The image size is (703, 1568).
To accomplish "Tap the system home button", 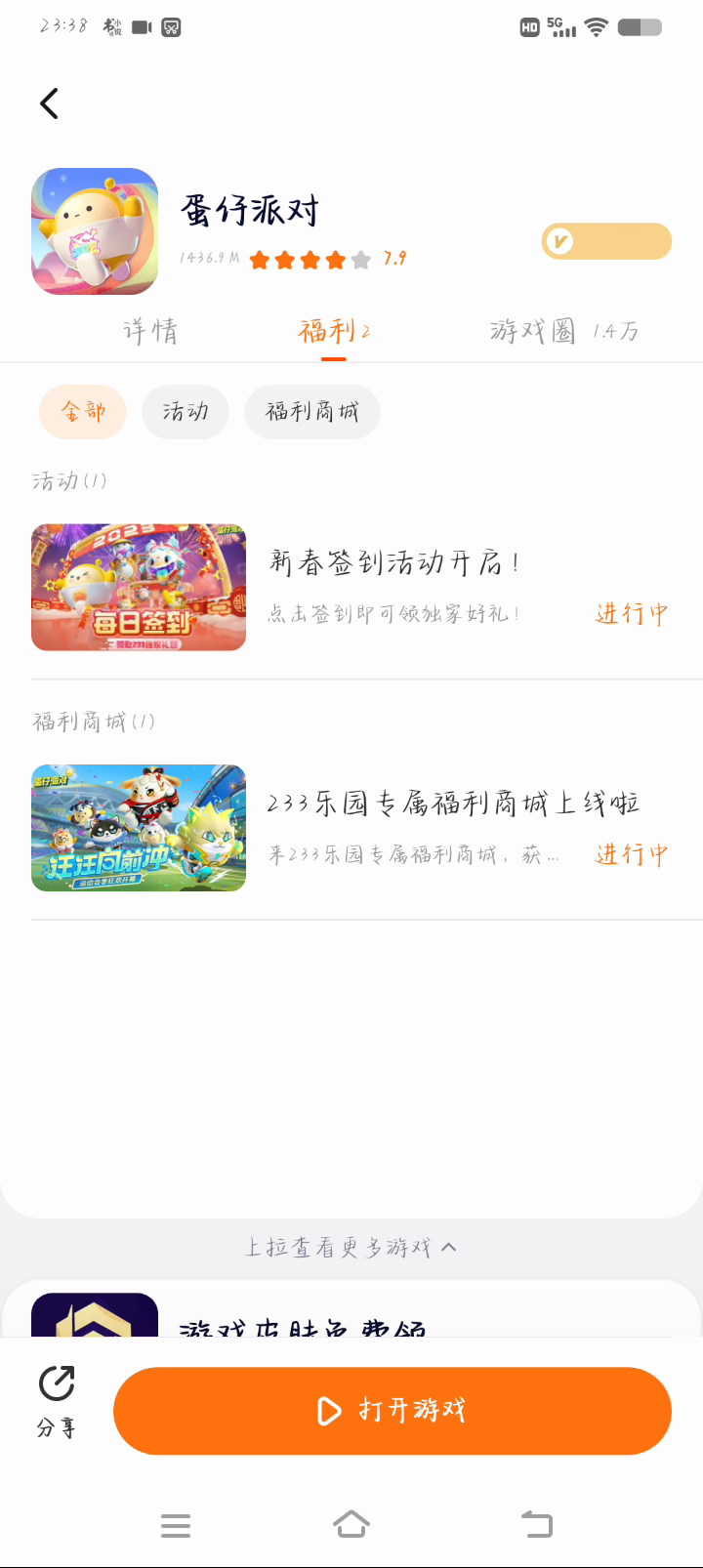I will pyautogui.click(x=351, y=1524).
